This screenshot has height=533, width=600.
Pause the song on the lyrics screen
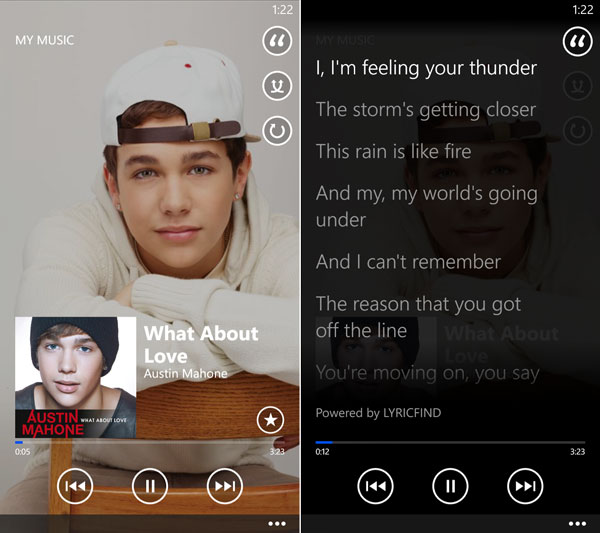click(450, 486)
